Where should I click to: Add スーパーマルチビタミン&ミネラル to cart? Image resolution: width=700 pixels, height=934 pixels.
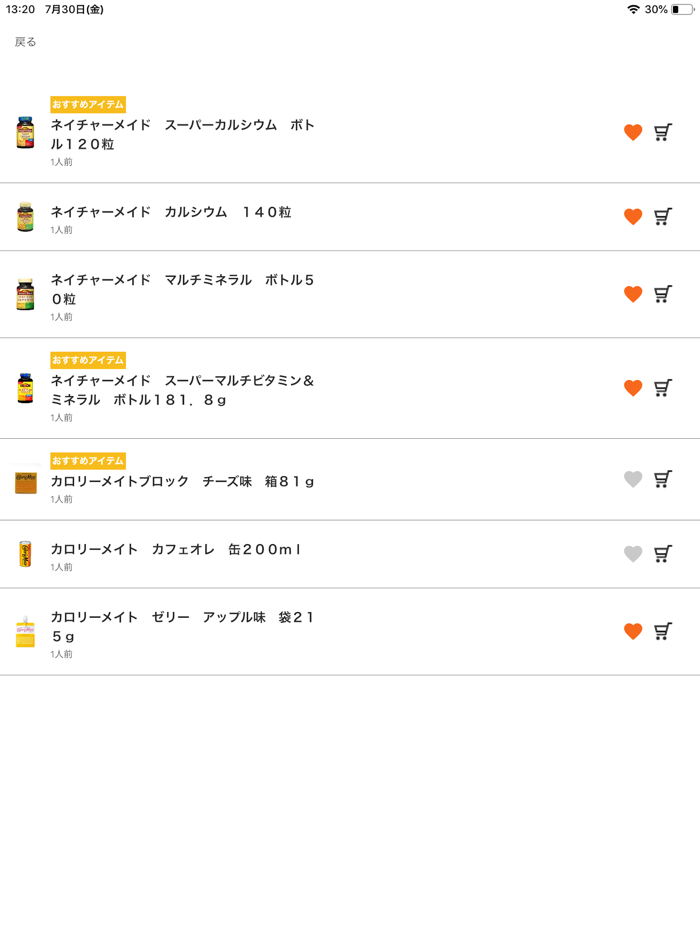point(663,388)
